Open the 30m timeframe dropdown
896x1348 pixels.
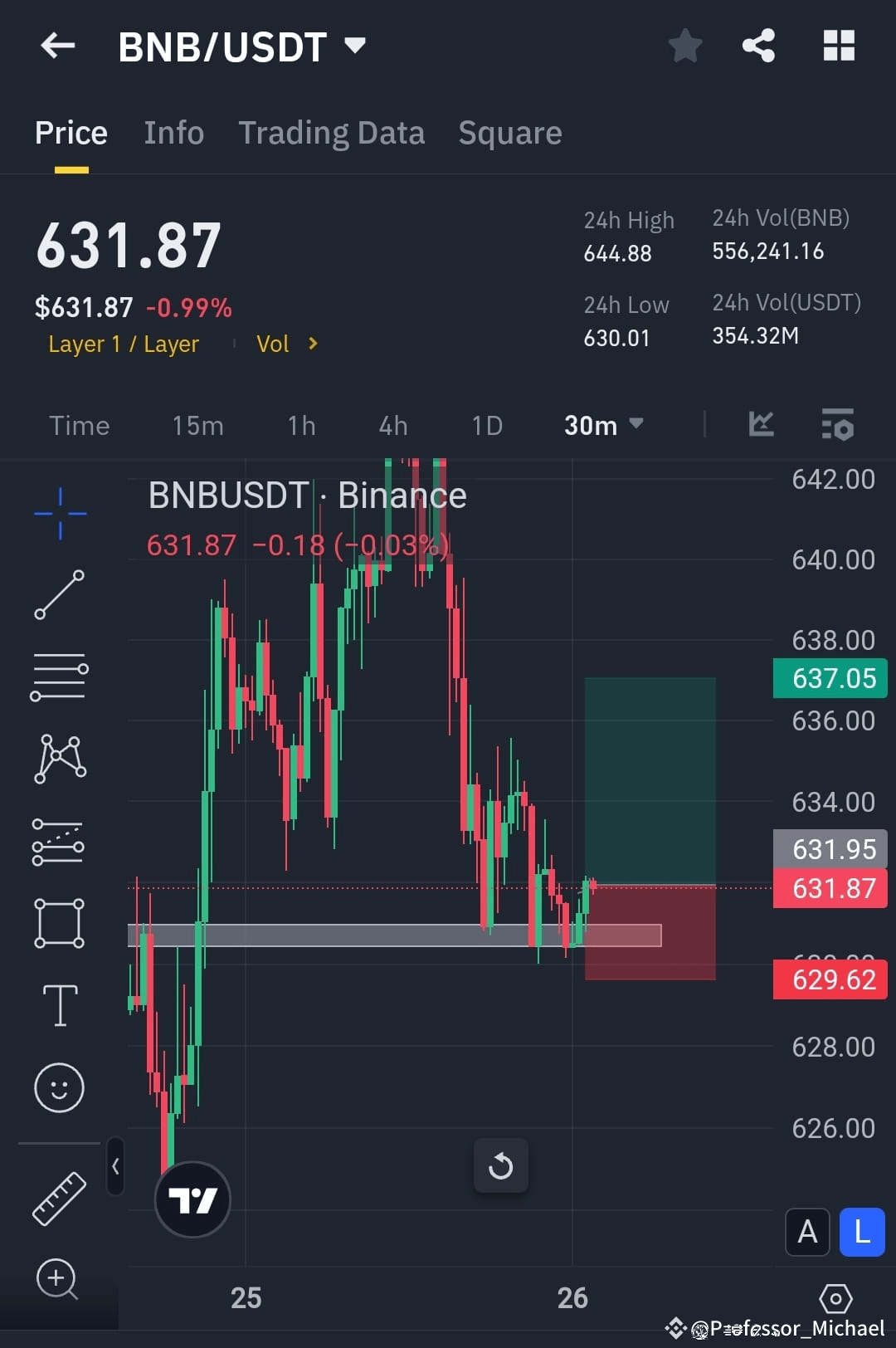[604, 425]
